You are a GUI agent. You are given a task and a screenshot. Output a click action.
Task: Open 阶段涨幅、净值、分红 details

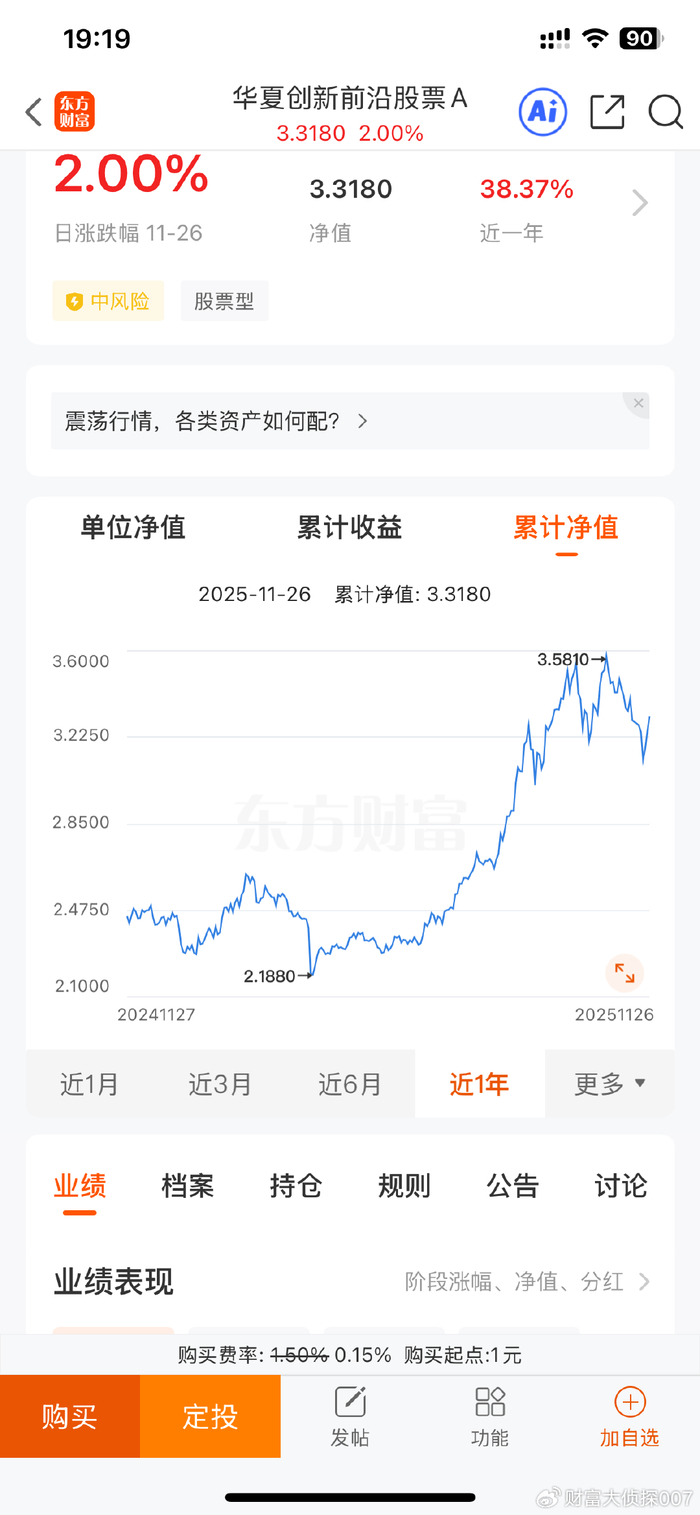(527, 1281)
